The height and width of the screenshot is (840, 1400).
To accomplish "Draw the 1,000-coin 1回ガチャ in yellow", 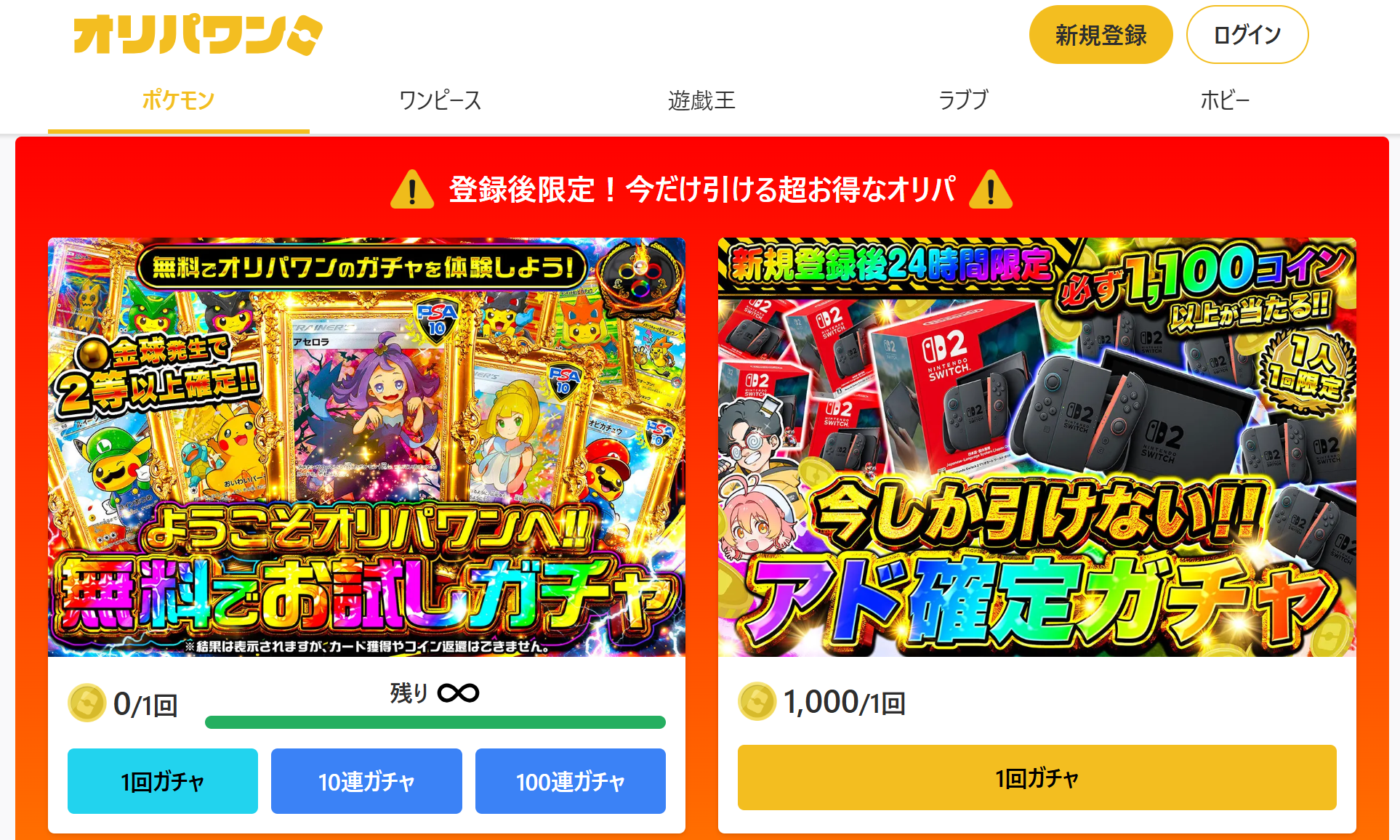I will pyautogui.click(x=1037, y=778).
